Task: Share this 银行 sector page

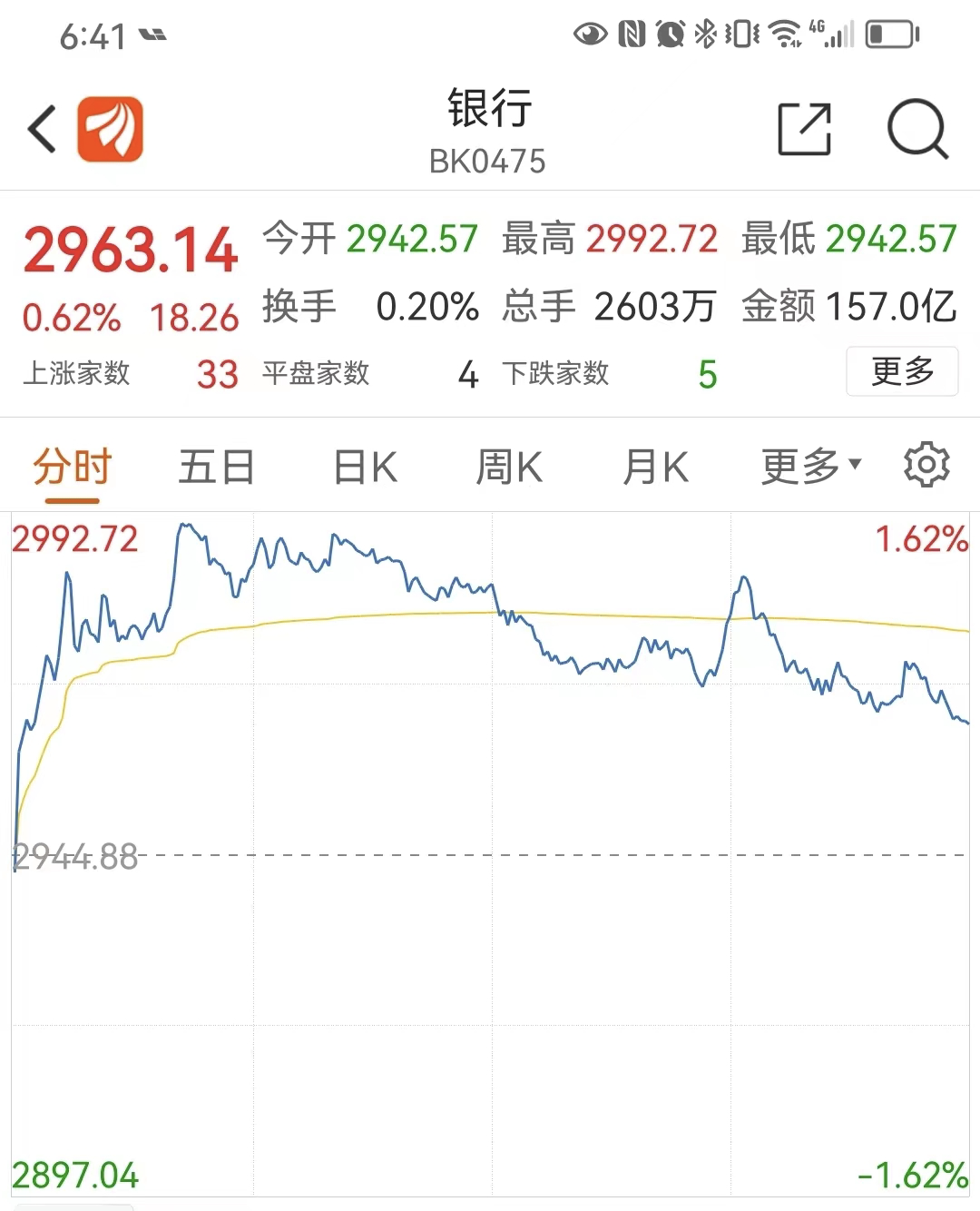Action: pos(805,129)
